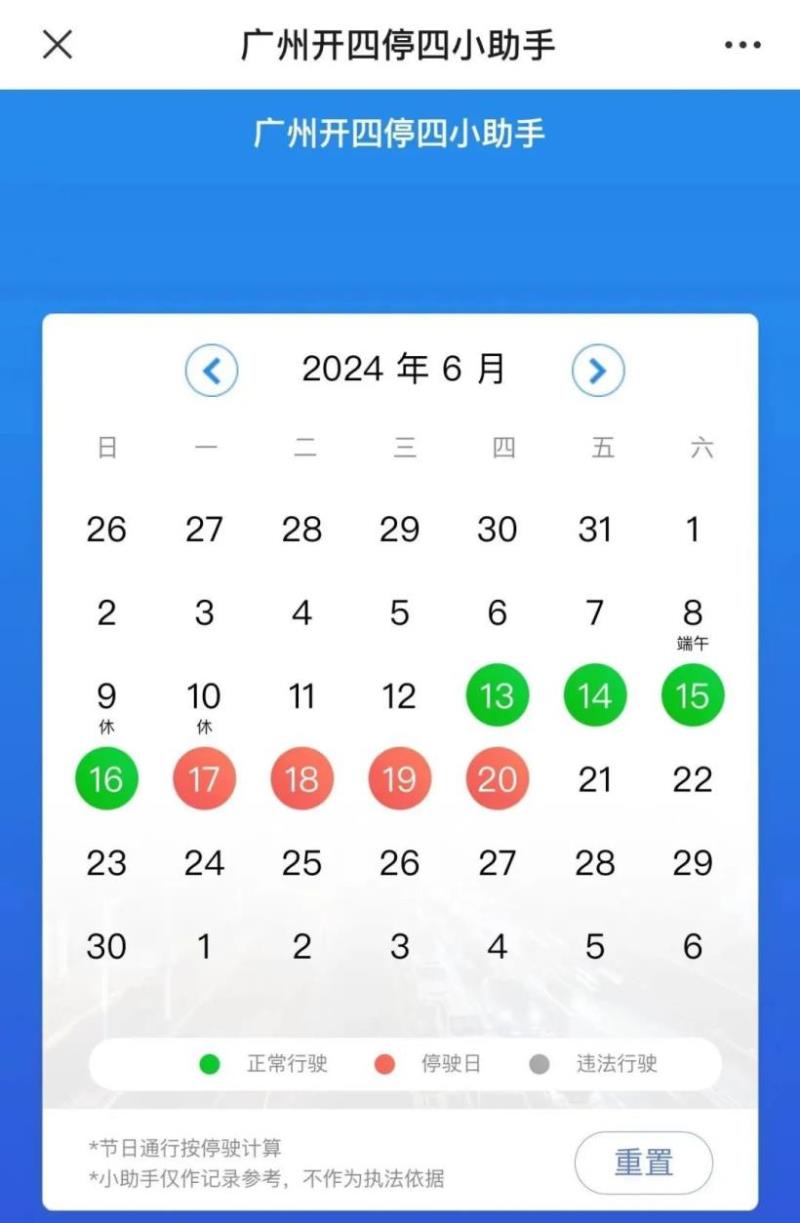The image size is (800, 1223).
Task: Go to the previous month
Action: click(x=211, y=371)
